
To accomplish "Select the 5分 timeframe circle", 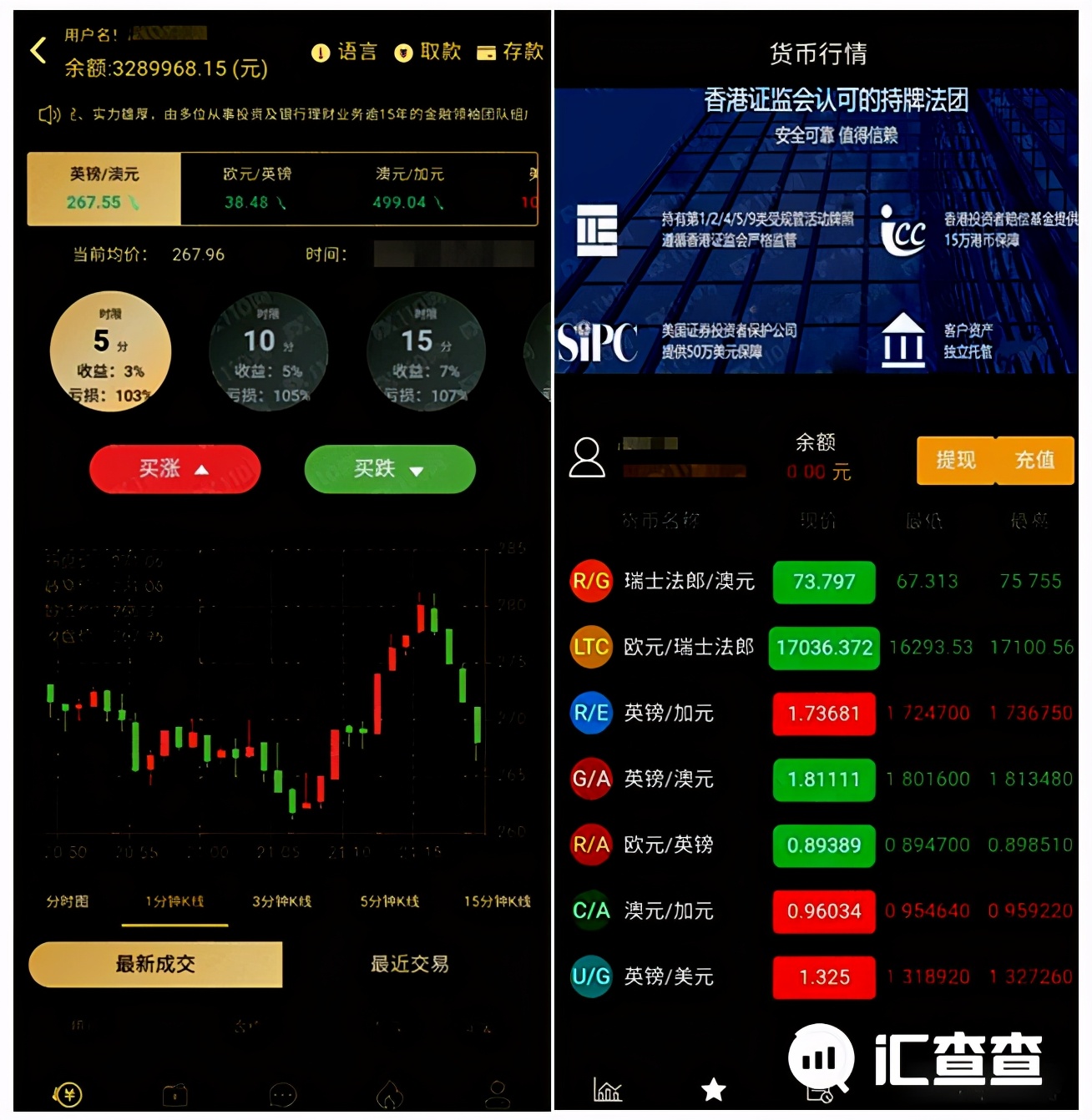I will (111, 351).
